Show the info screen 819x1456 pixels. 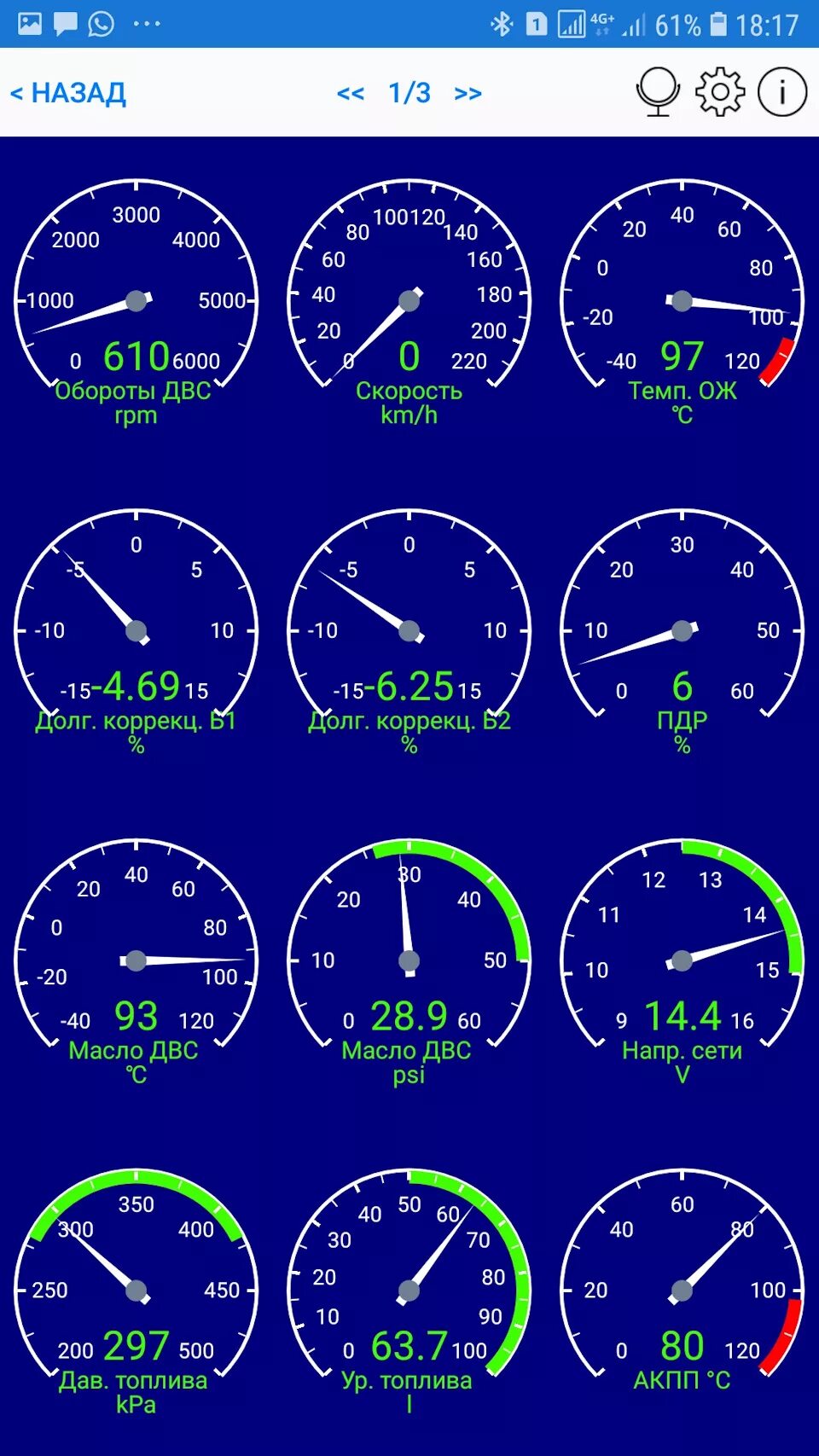781,91
